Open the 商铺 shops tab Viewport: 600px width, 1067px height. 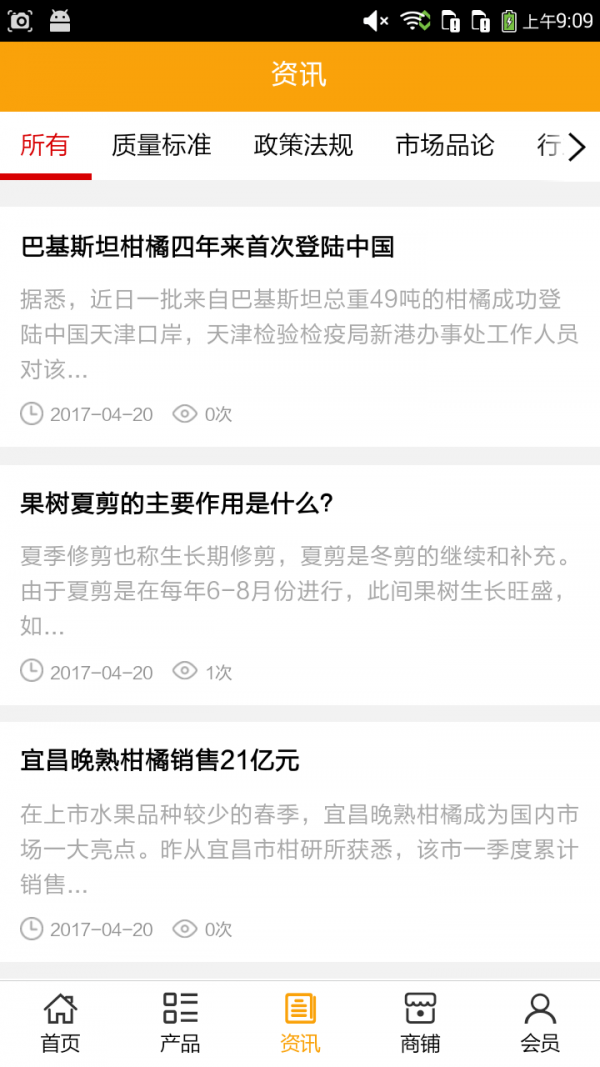420,1023
